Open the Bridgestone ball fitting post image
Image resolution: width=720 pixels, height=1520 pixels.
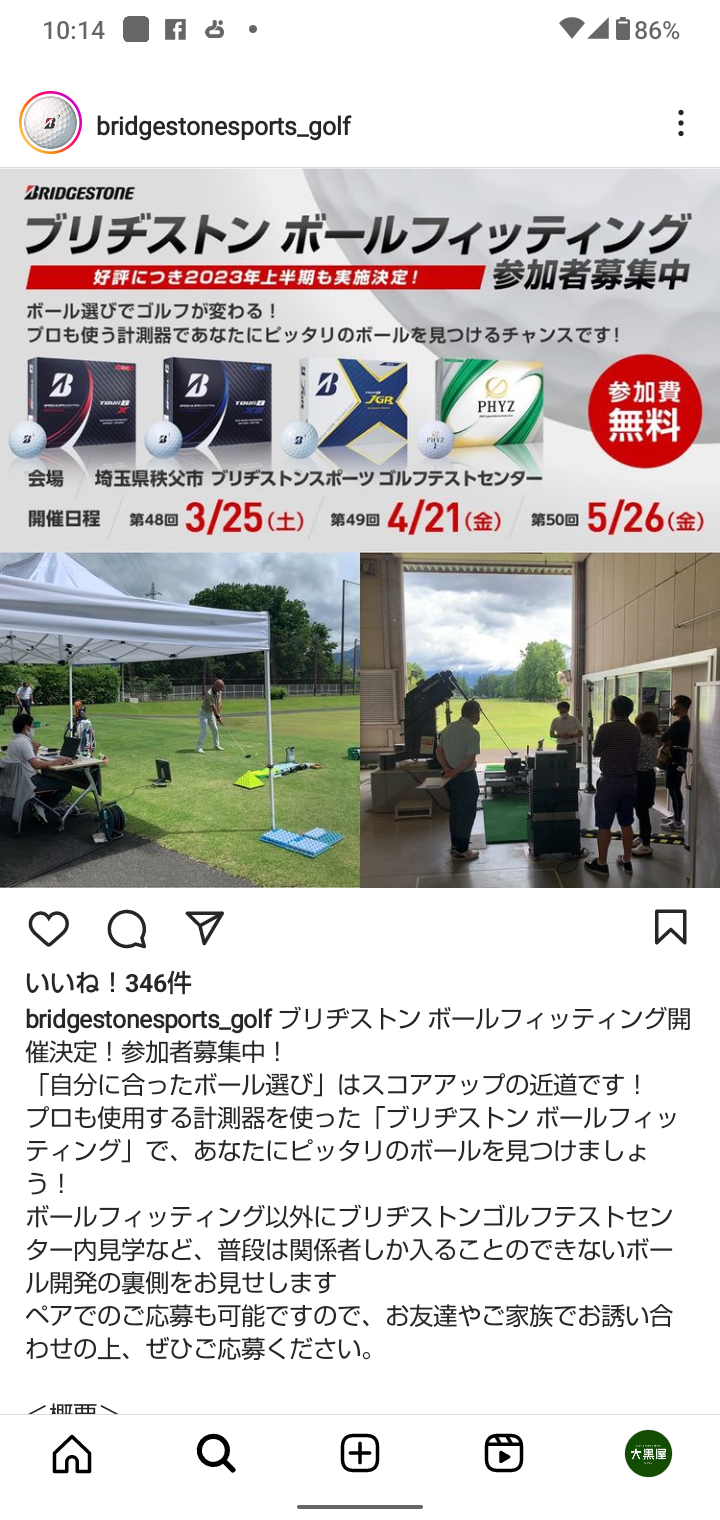360,527
